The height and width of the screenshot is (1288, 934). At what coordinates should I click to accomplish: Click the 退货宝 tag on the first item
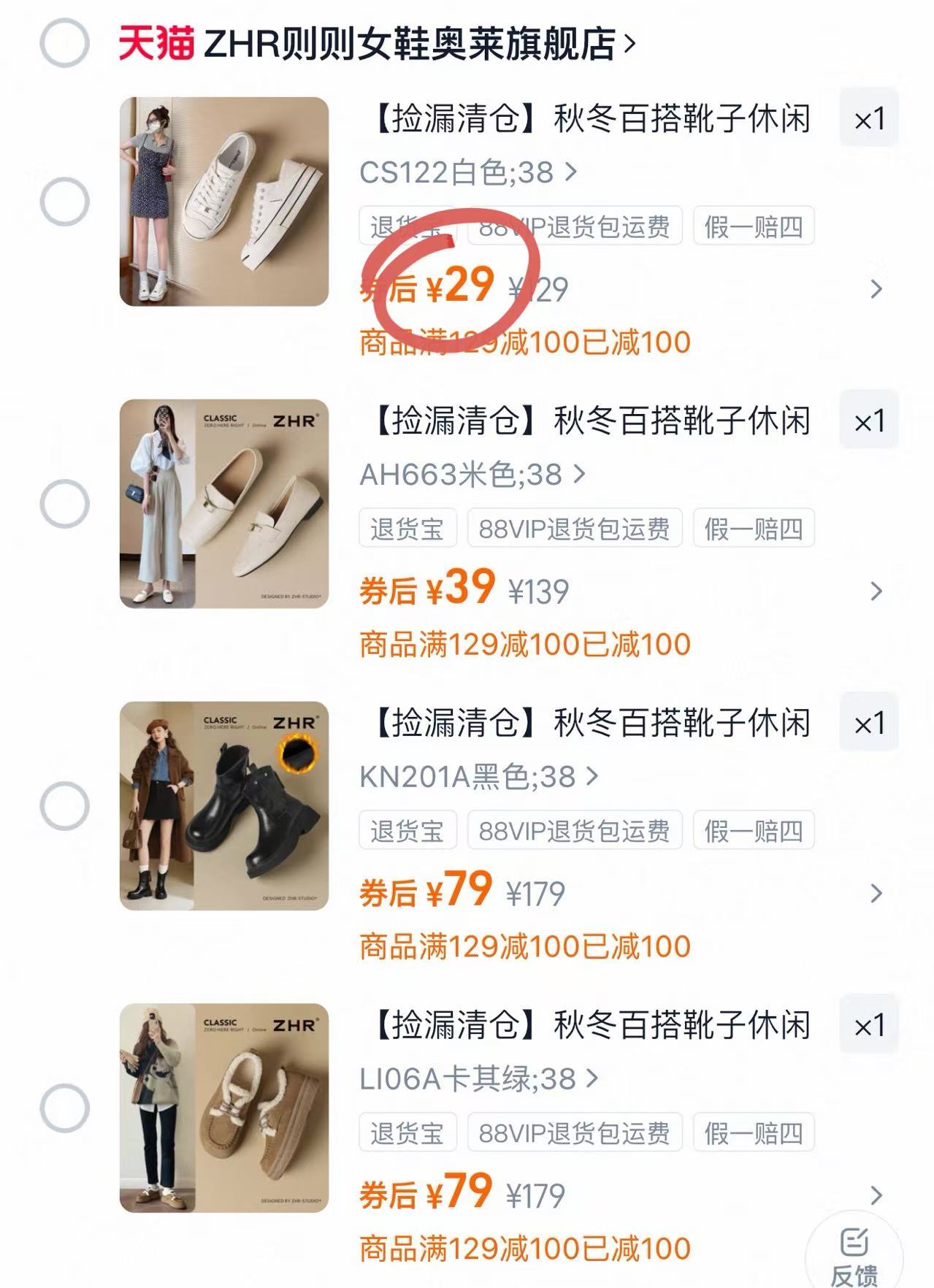pos(409,229)
